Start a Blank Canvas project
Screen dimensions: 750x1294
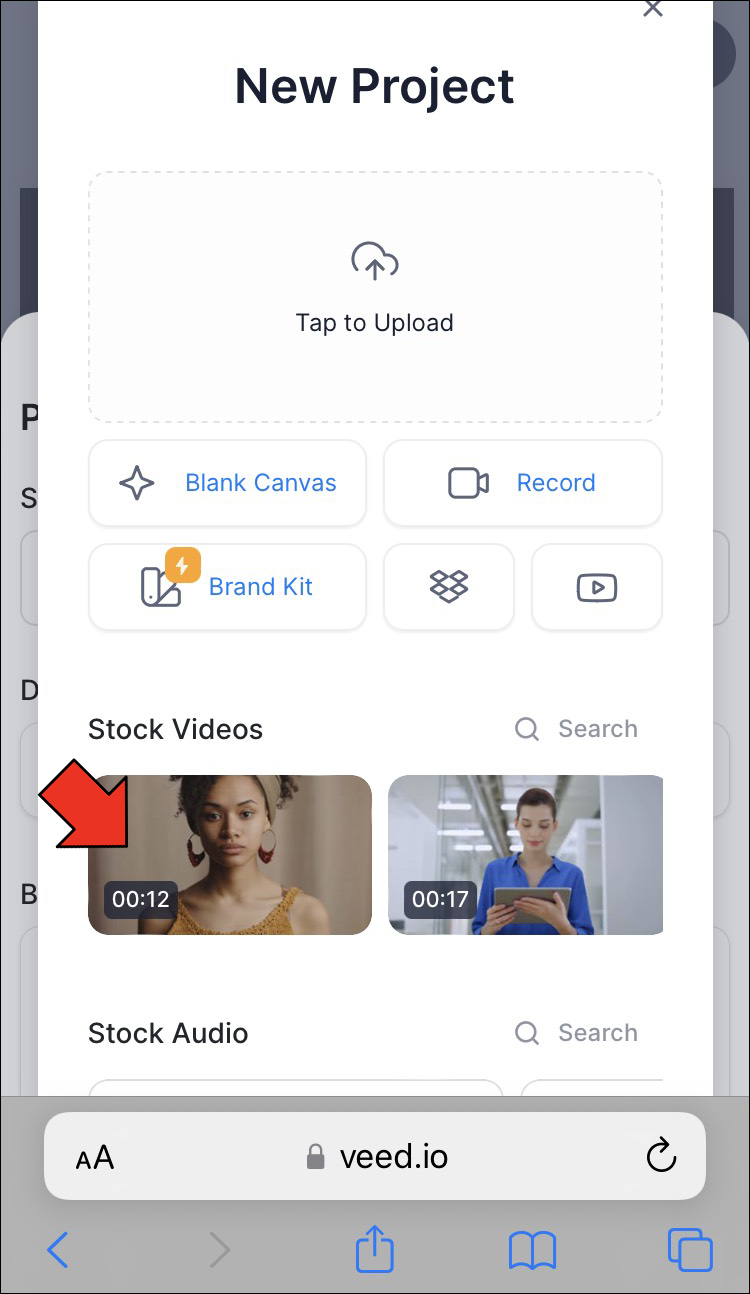(x=228, y=483)
